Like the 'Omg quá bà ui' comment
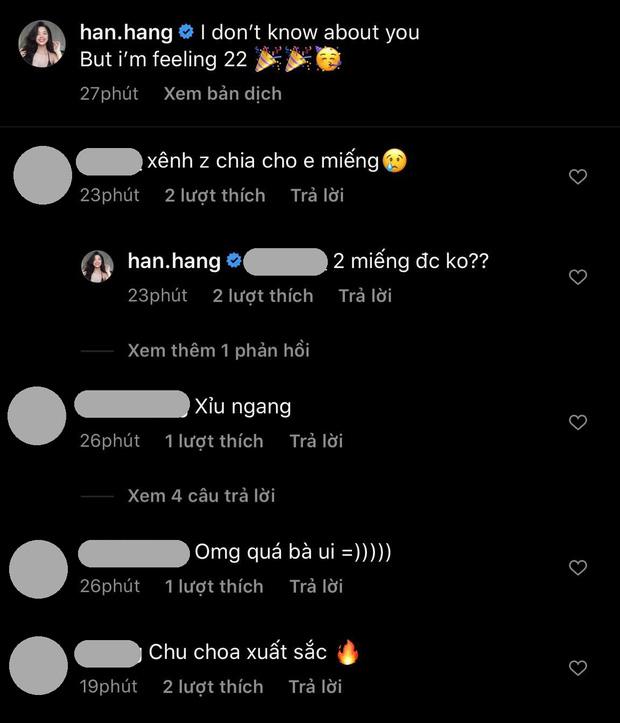 coord(577,568)
